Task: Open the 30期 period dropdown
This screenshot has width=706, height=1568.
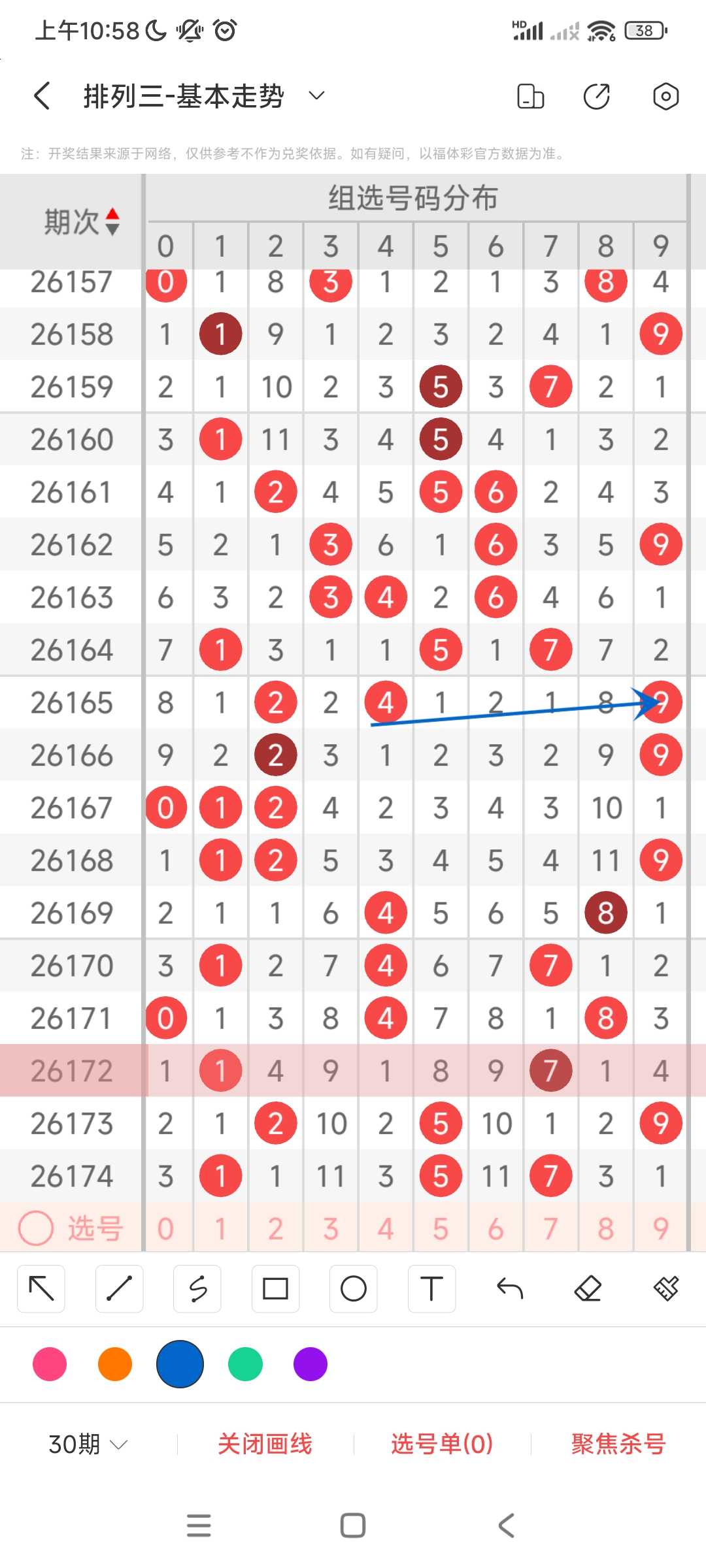Action: pos(88,1444)
